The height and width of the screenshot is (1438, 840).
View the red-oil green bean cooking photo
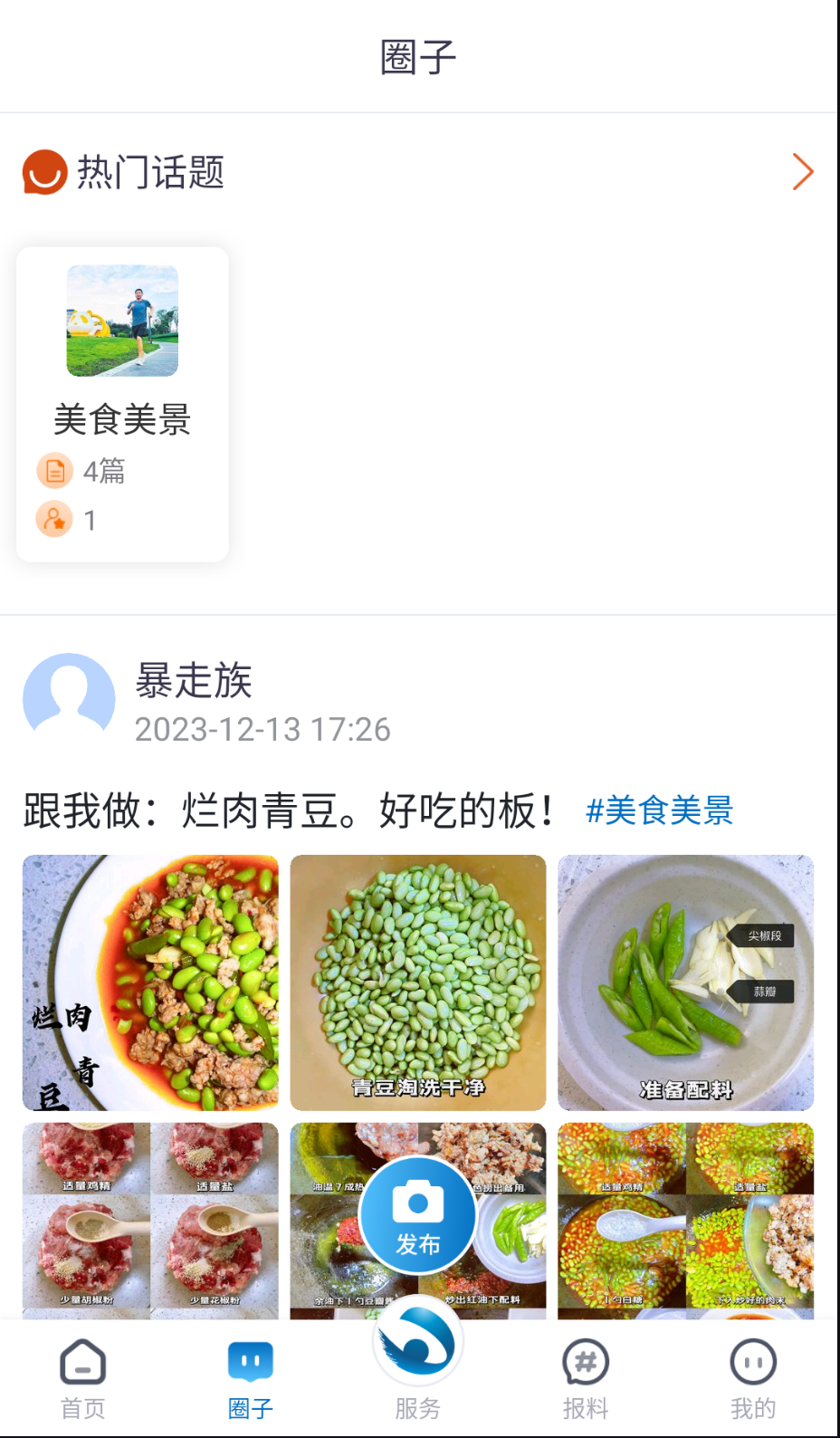coord(685,1219)
